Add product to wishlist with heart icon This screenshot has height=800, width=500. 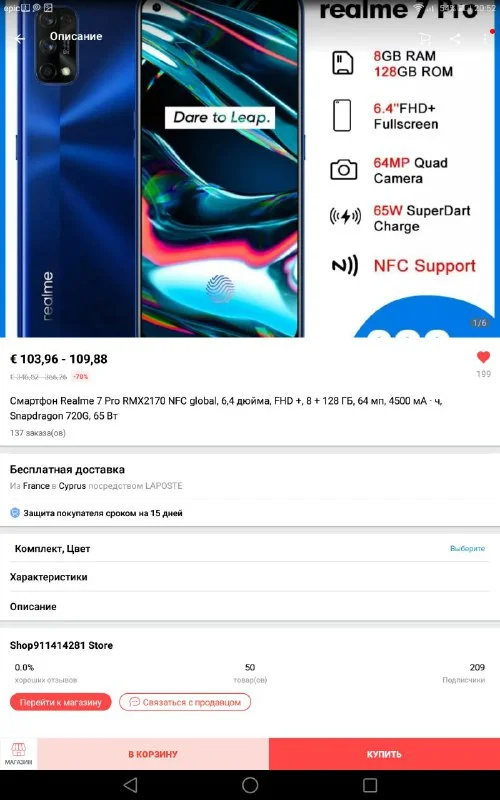click(483, 357)
